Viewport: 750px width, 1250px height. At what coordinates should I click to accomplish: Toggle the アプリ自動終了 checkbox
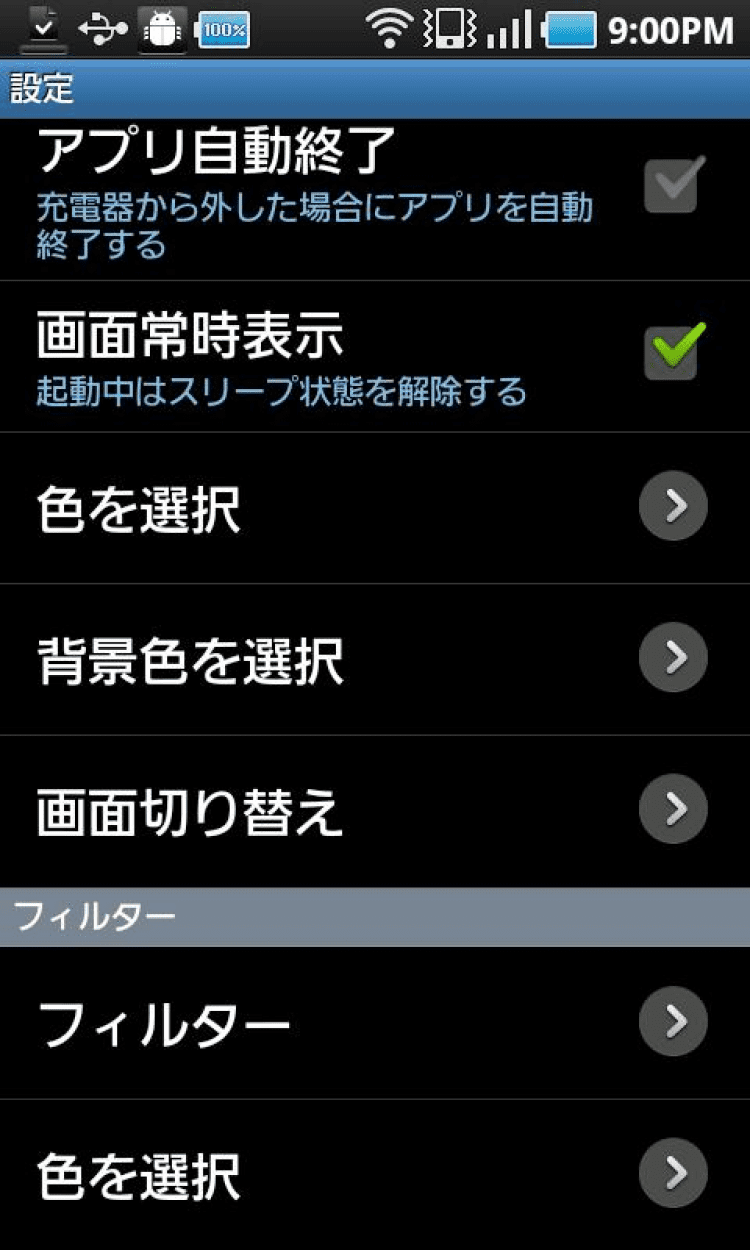click(x=670, y=187)
